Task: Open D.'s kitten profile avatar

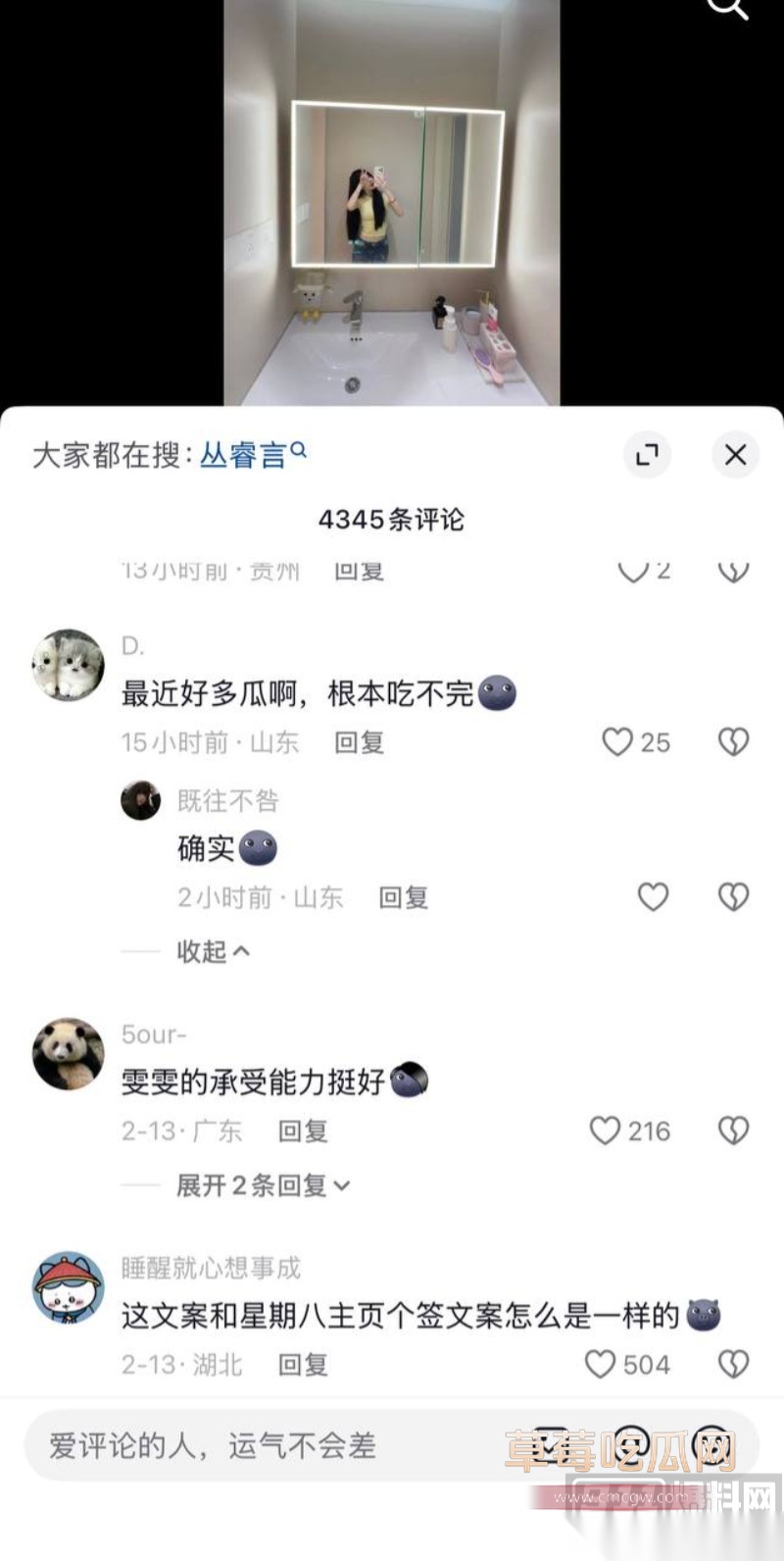Action: point(67,664)
